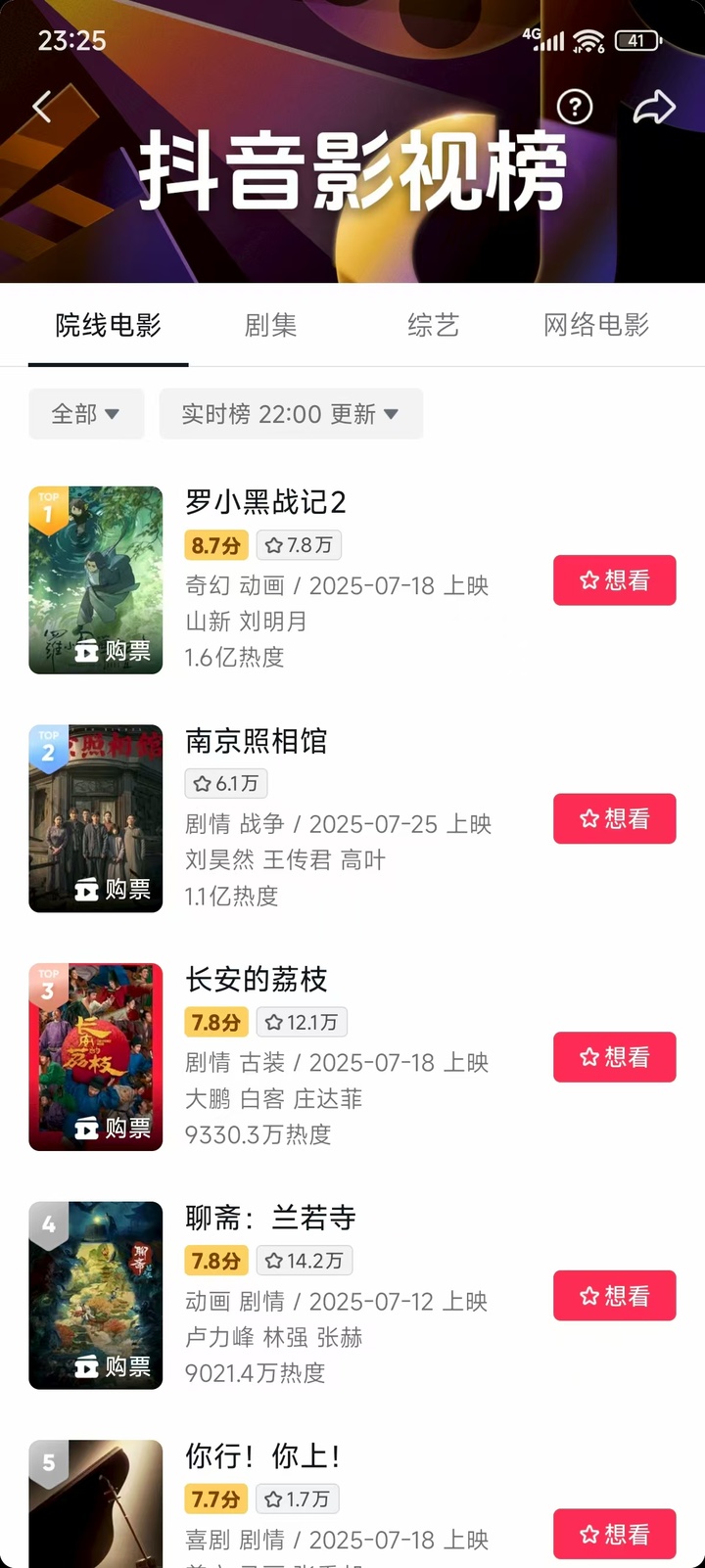Buy tickets on the 罗小黑战记2 poster
705x1568 pixels.
pyautogui.click(x=114, y=651)
